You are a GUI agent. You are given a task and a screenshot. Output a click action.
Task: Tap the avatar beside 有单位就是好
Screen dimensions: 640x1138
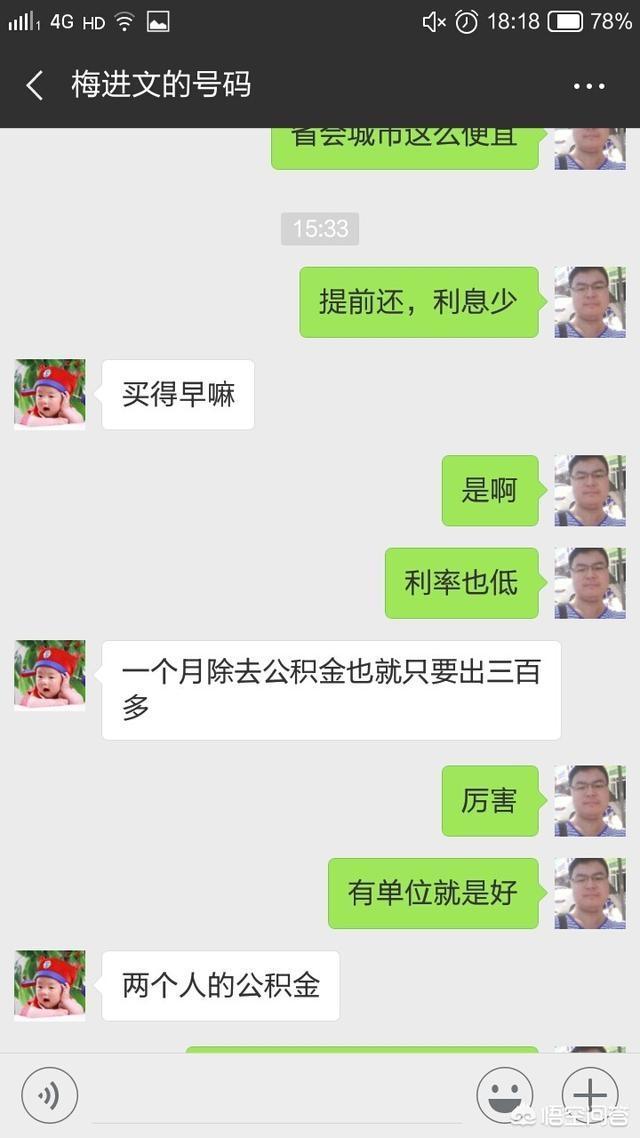pos(590,893)
